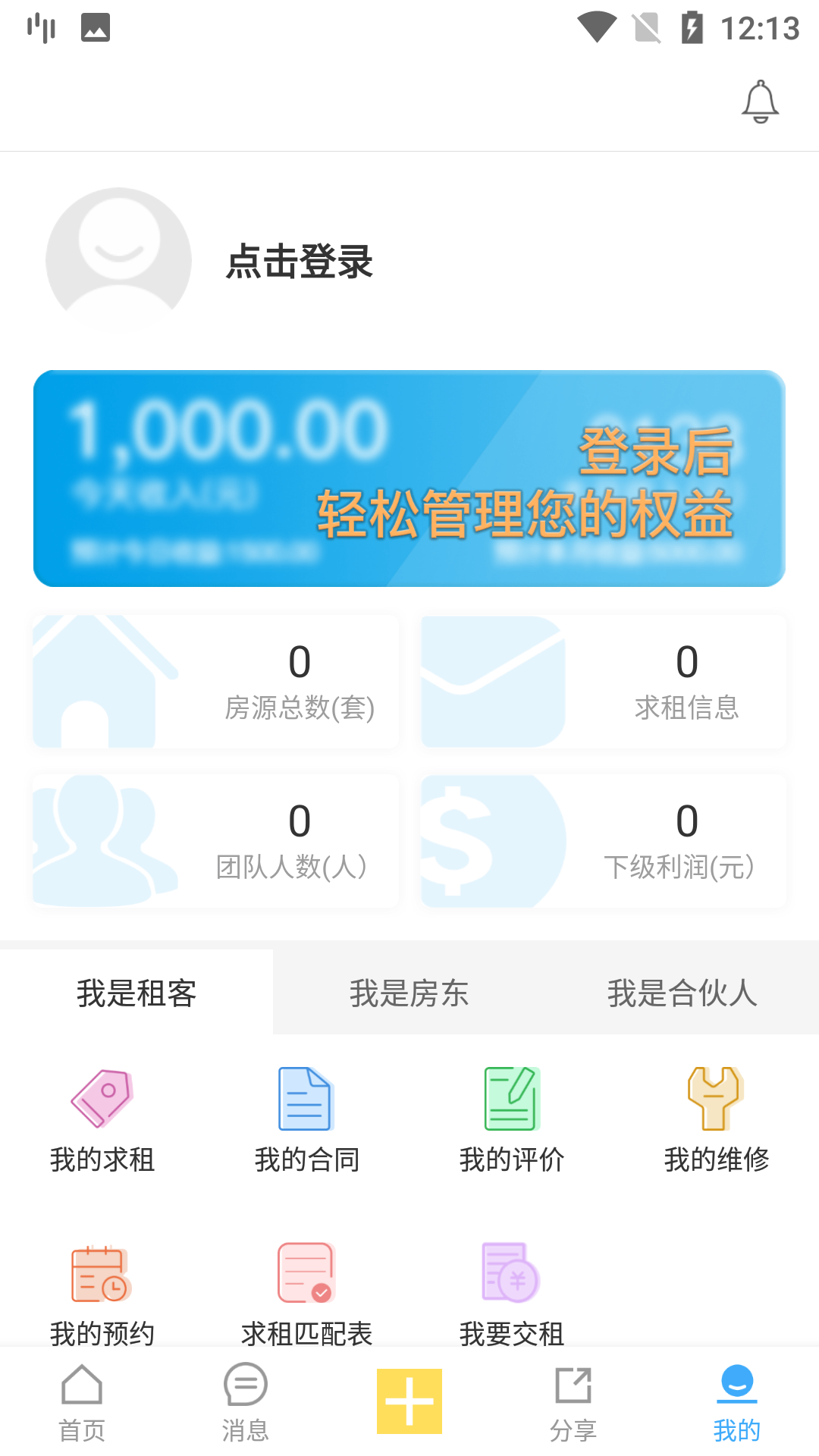
Task: Select the 我是租客 tab
Action: tap(136, 993)
